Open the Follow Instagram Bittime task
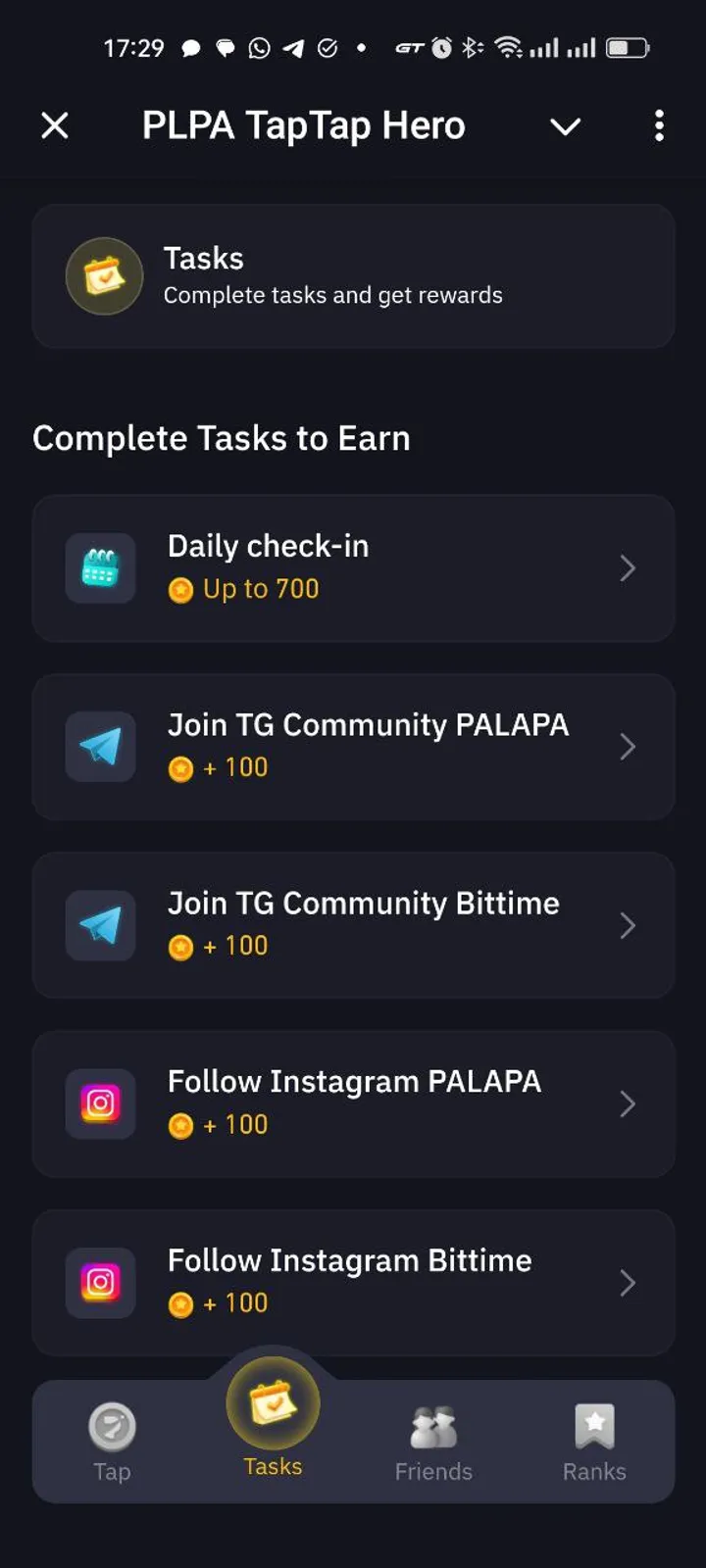This screenshot has width=706, height=1568. pyautogui.click(x=353, y=1281)
